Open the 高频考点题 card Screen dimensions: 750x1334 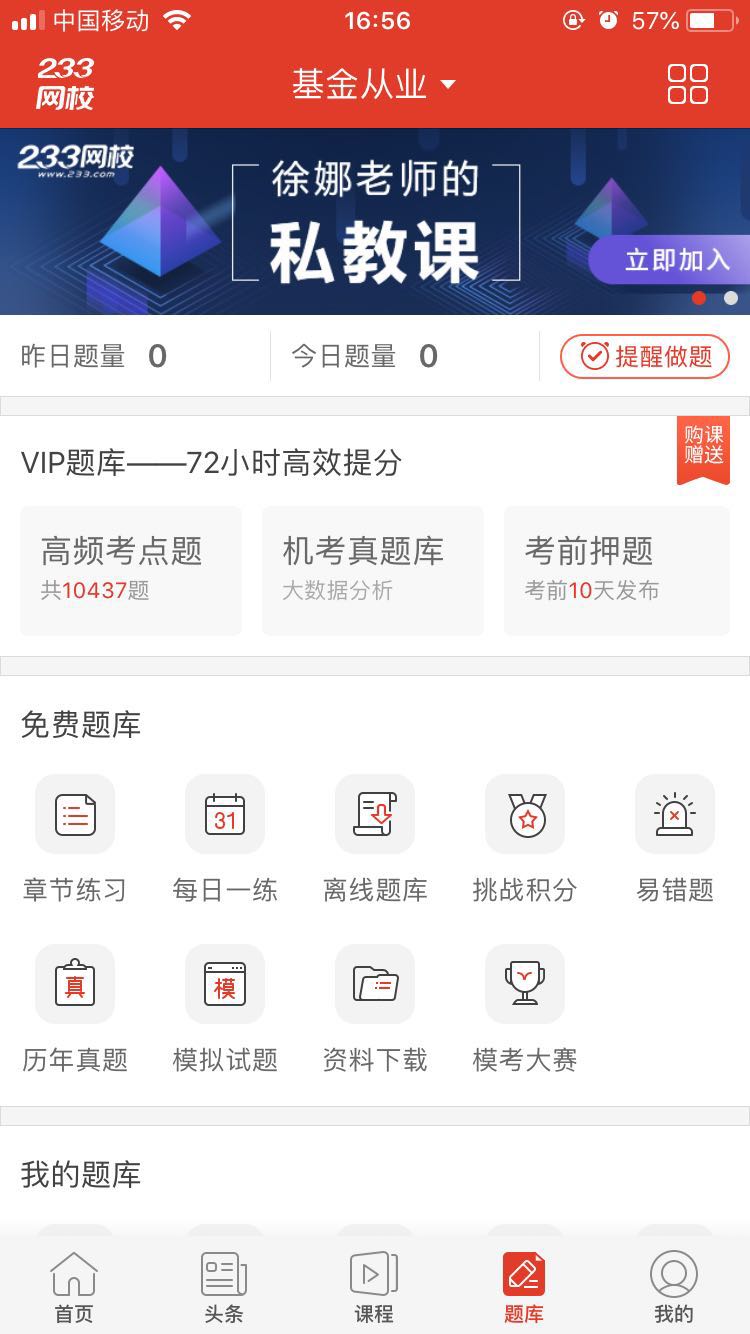click(x=131, y=570)
